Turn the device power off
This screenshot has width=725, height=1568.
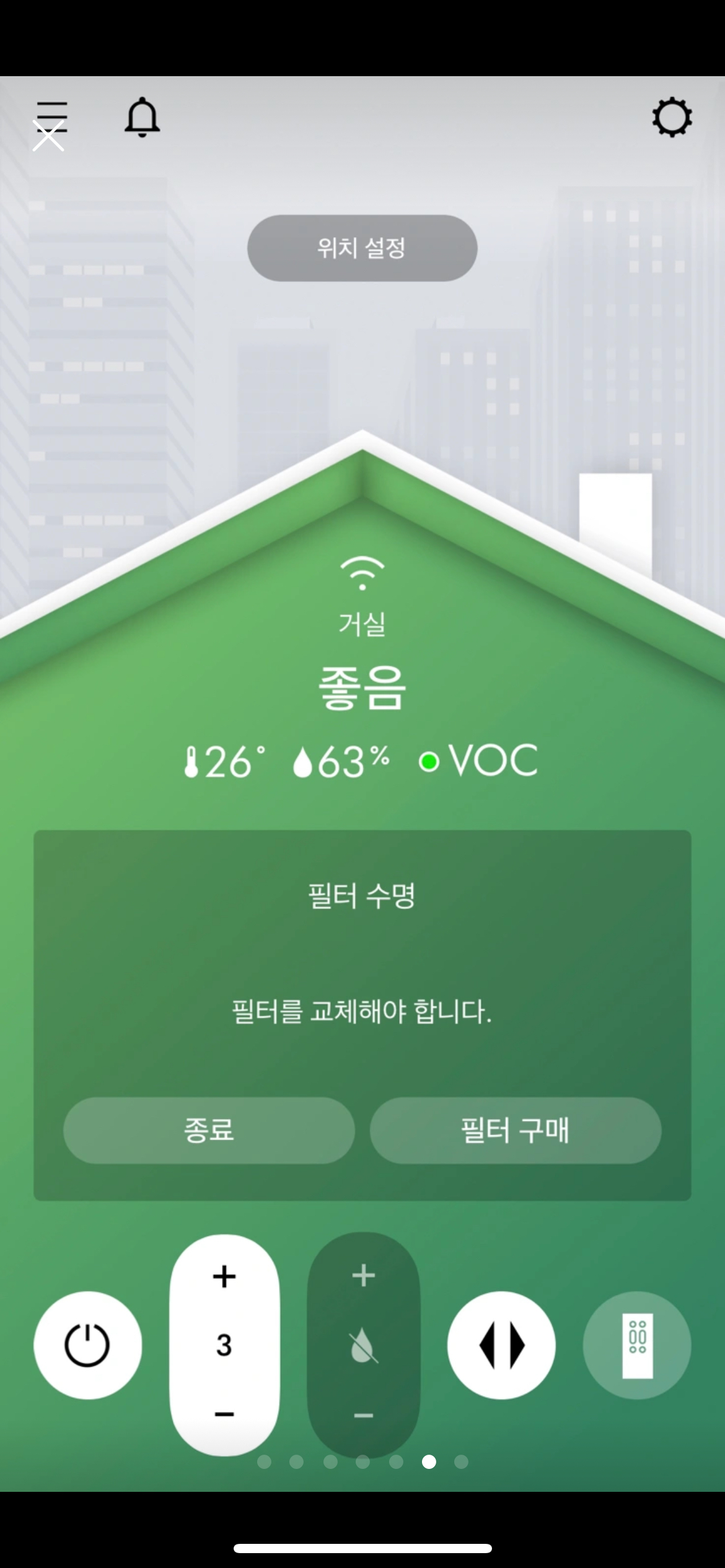click(87, 1345)
